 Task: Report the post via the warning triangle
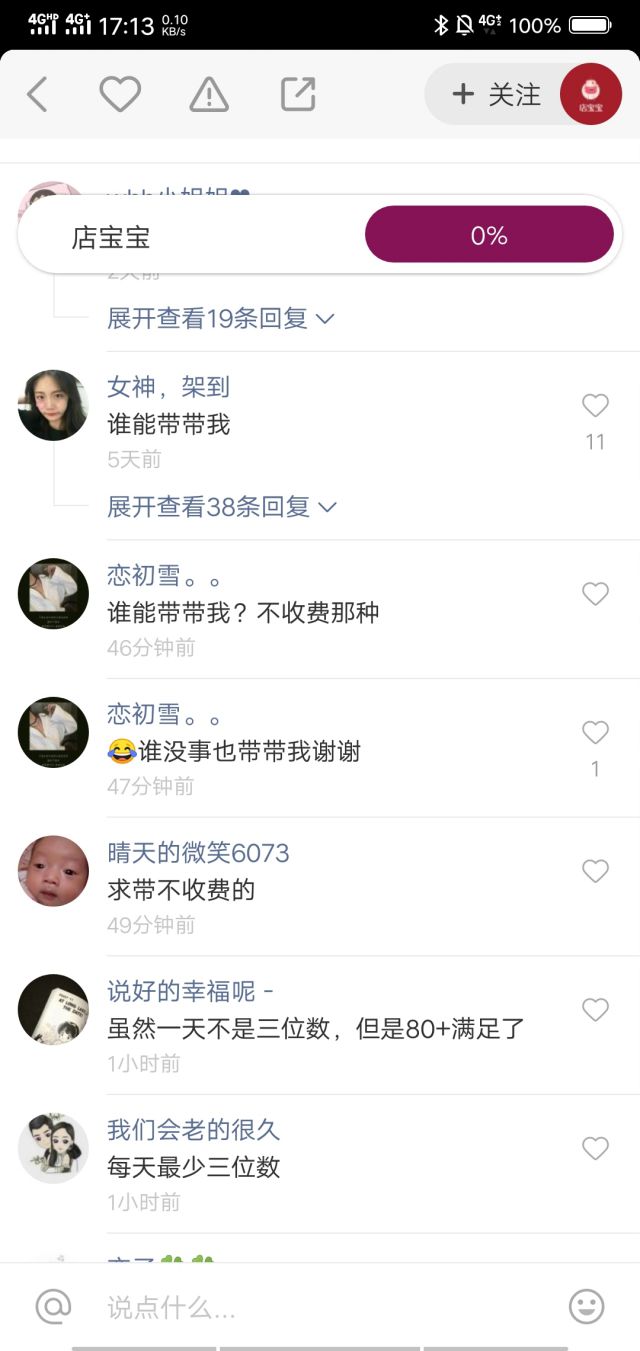click(209, 95)
